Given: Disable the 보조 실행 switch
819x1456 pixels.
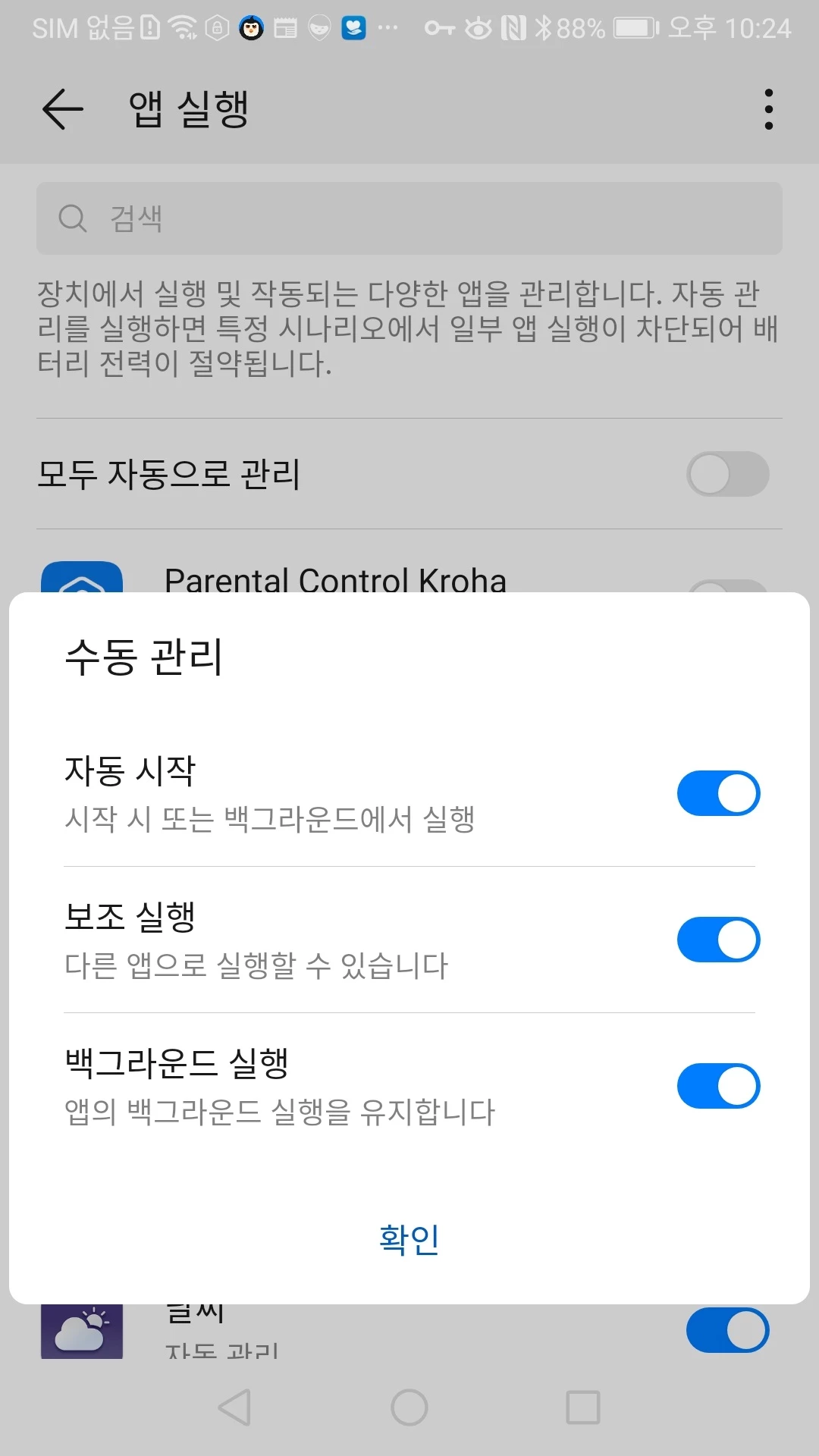Looking at the screenshot, I should (x=718, y=940).
